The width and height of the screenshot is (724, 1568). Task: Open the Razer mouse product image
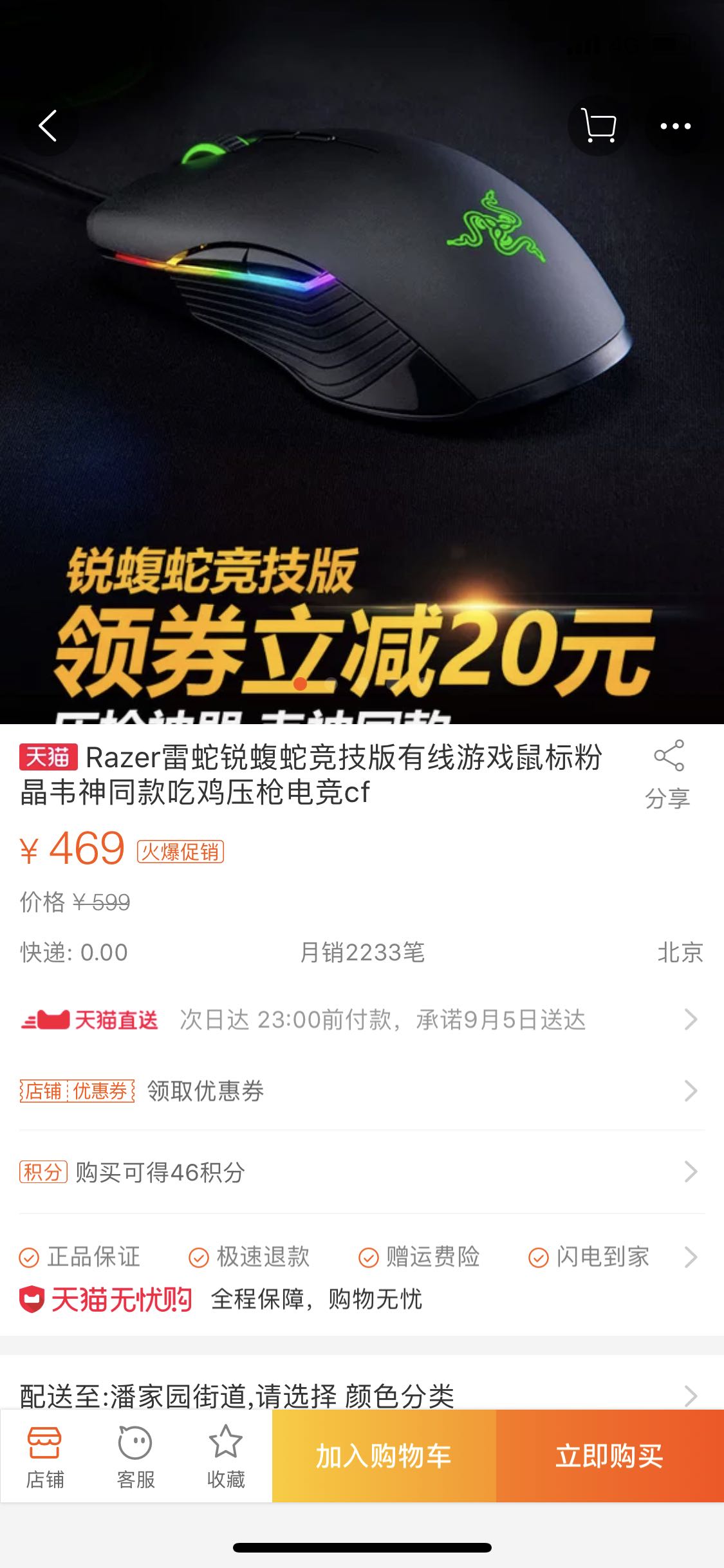point(362,362)
